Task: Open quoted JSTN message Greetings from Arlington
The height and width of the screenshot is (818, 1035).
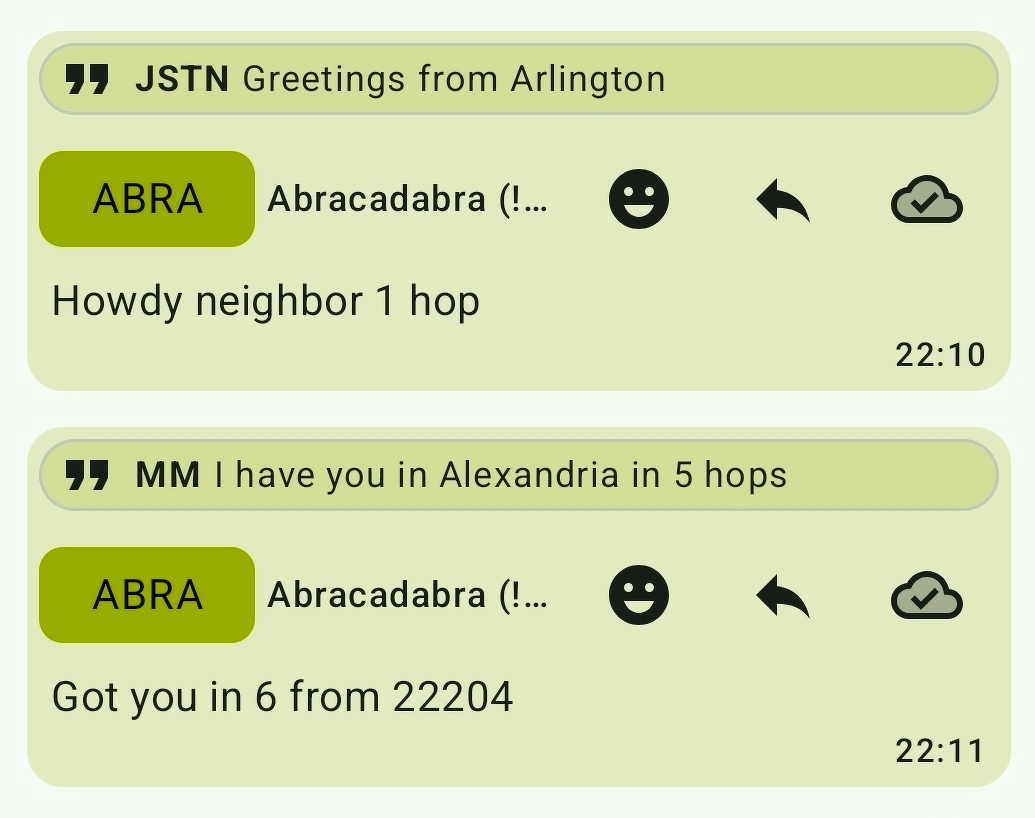Action: 518,79
